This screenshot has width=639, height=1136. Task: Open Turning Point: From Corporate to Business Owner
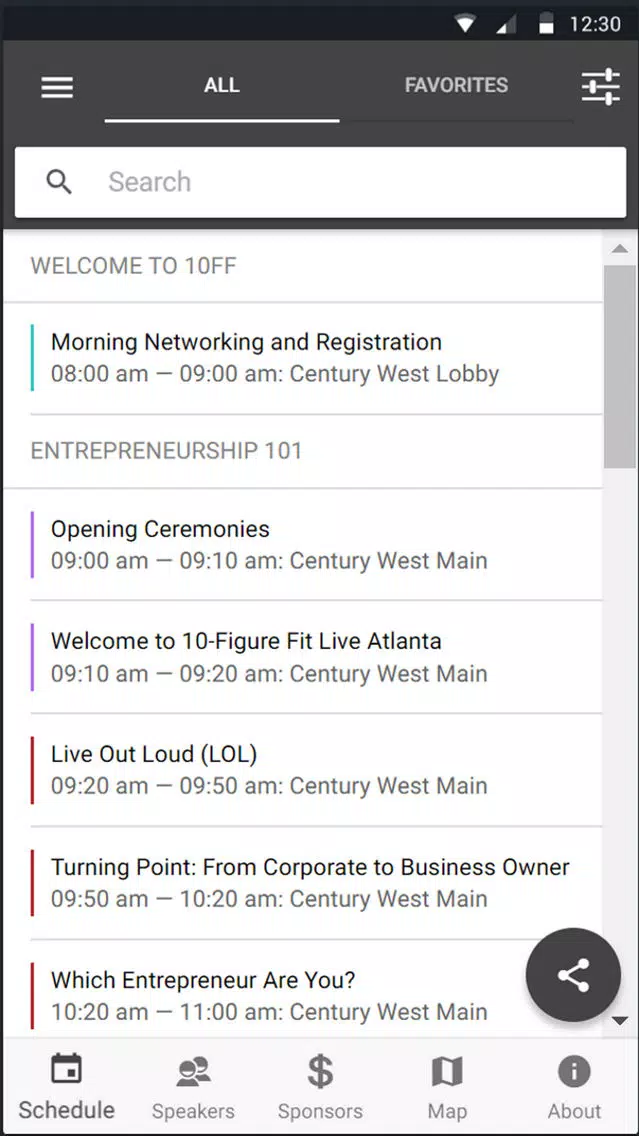click(316, 883)
